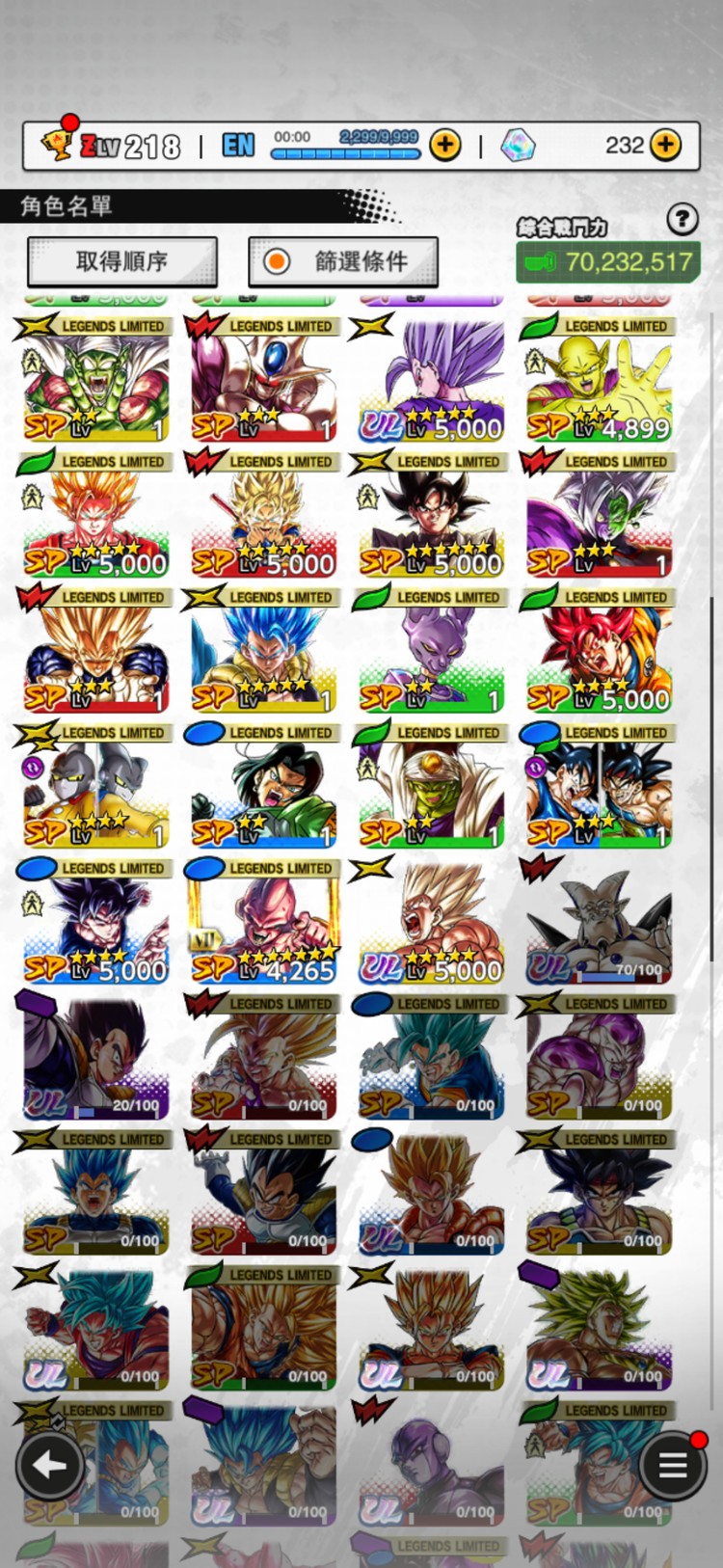This screenshot has height=1568, width=723.
Task: Select the silver Omega Shenron UL card 70/100
Action: click(599, 923)
